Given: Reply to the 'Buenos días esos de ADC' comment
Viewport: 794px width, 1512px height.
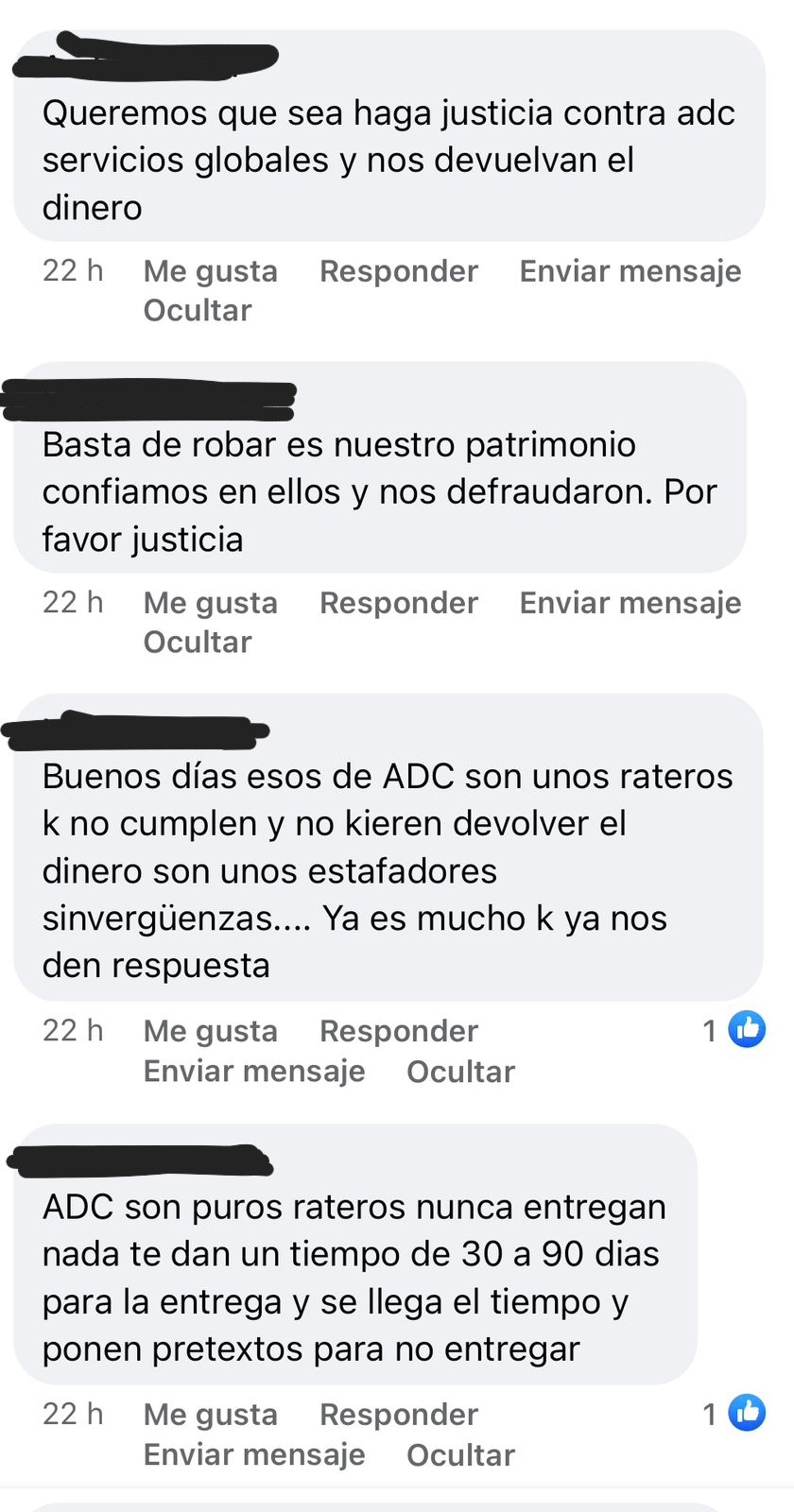Looking at the screenshot, I should click(x=398, y=1031).
